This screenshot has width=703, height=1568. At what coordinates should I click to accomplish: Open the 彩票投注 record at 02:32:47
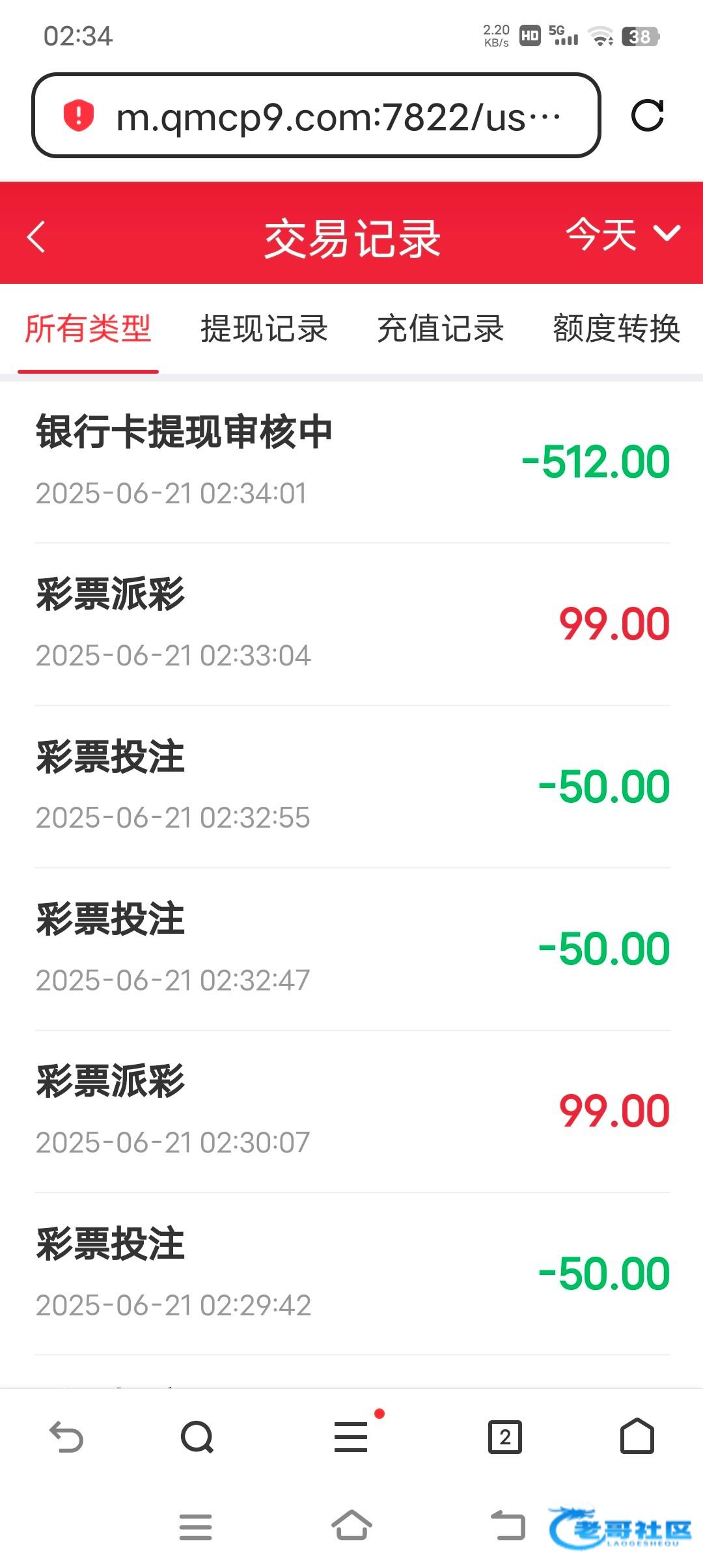(x=351, y=949)
